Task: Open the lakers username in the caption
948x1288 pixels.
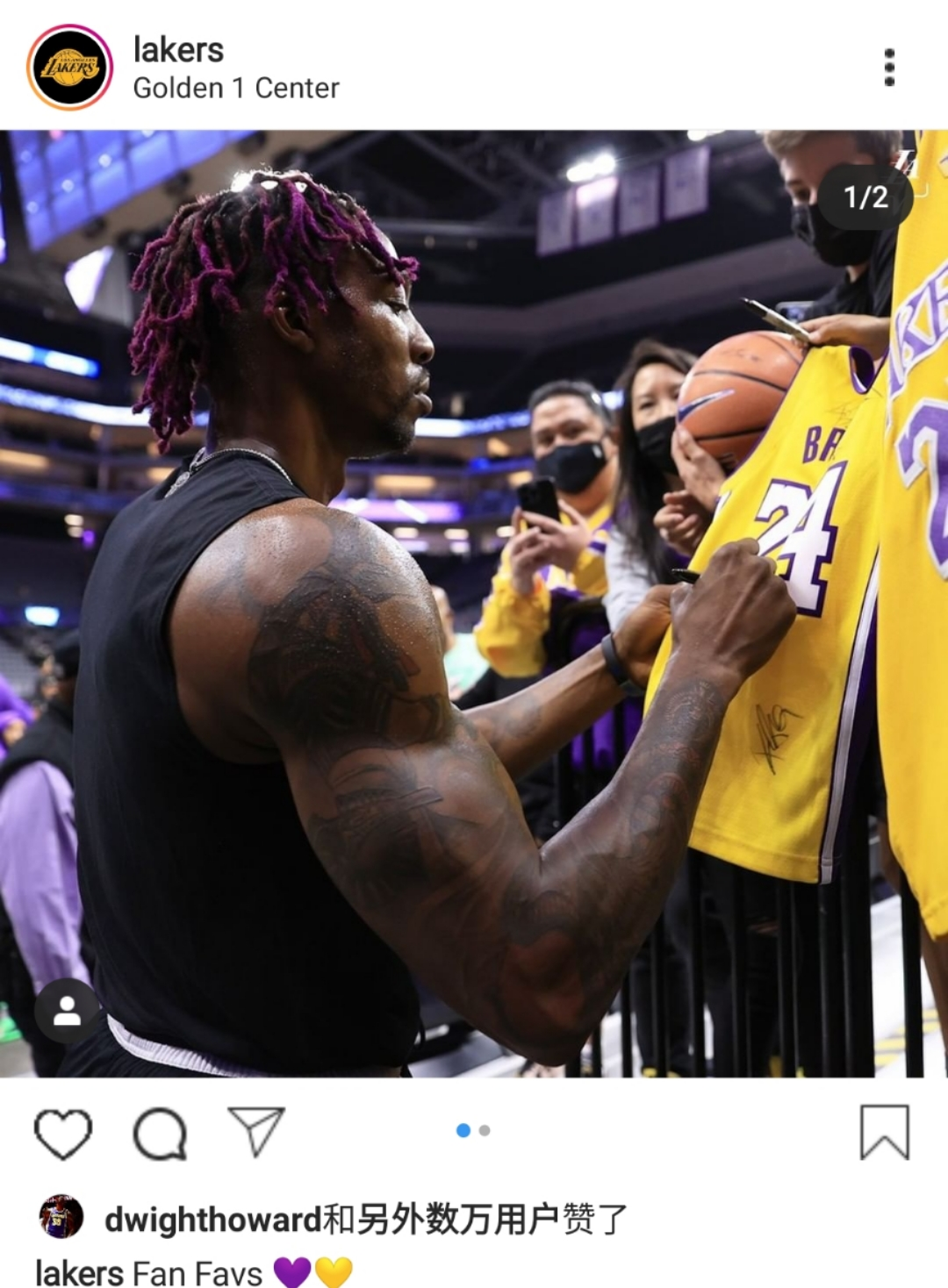Action: (79, 1272)
